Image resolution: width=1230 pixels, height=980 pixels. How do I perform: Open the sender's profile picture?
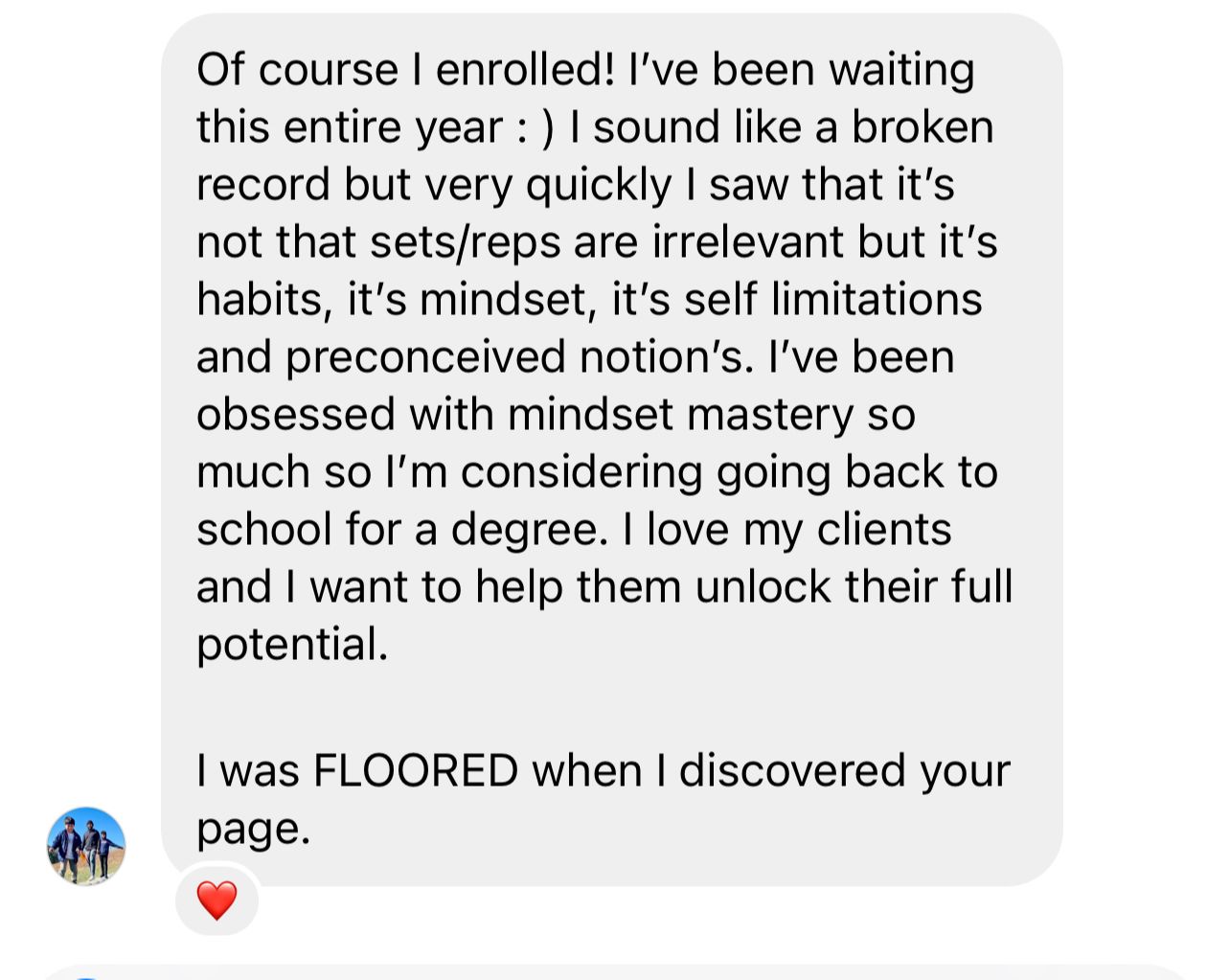[86, 846]
